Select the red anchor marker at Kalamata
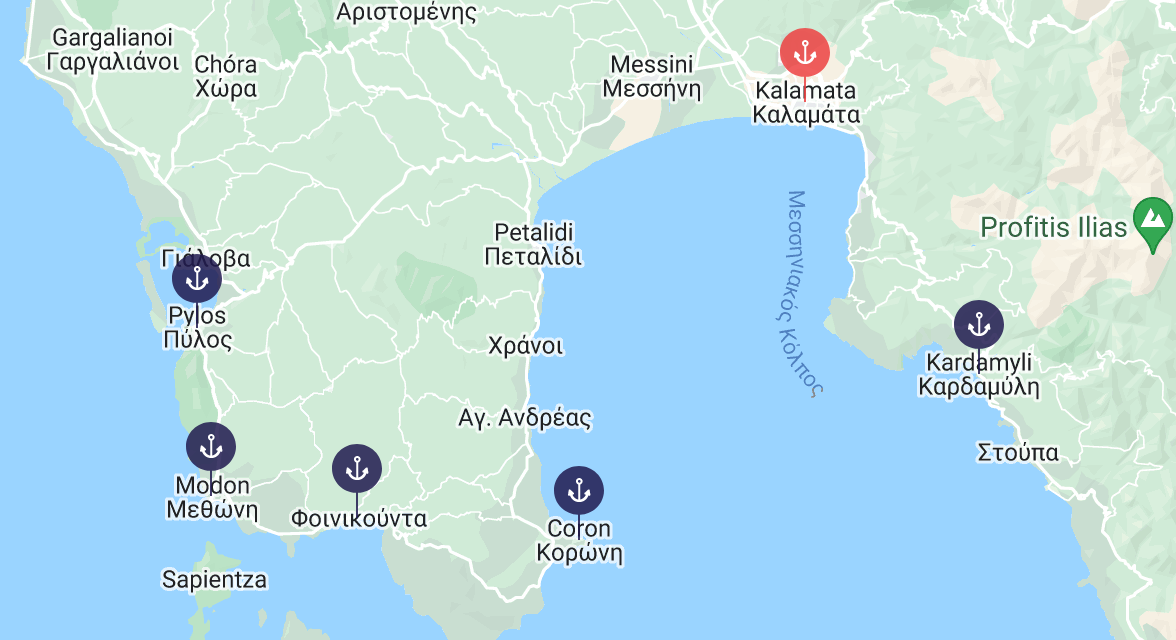 point(805,52)
